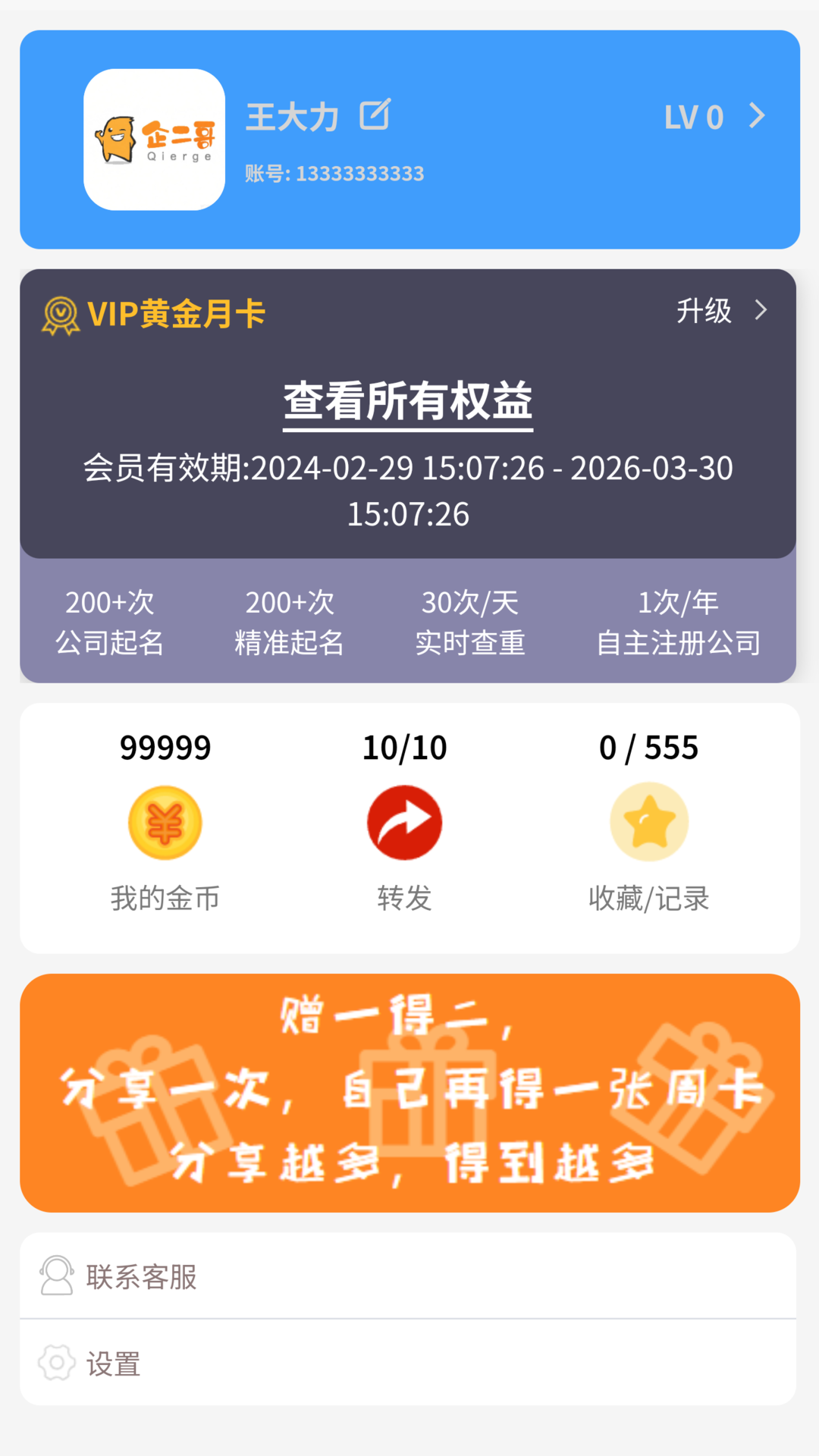Tap the 企二哥 profile avatar
Screen dimensions: 819x1456
click(154, 140)
